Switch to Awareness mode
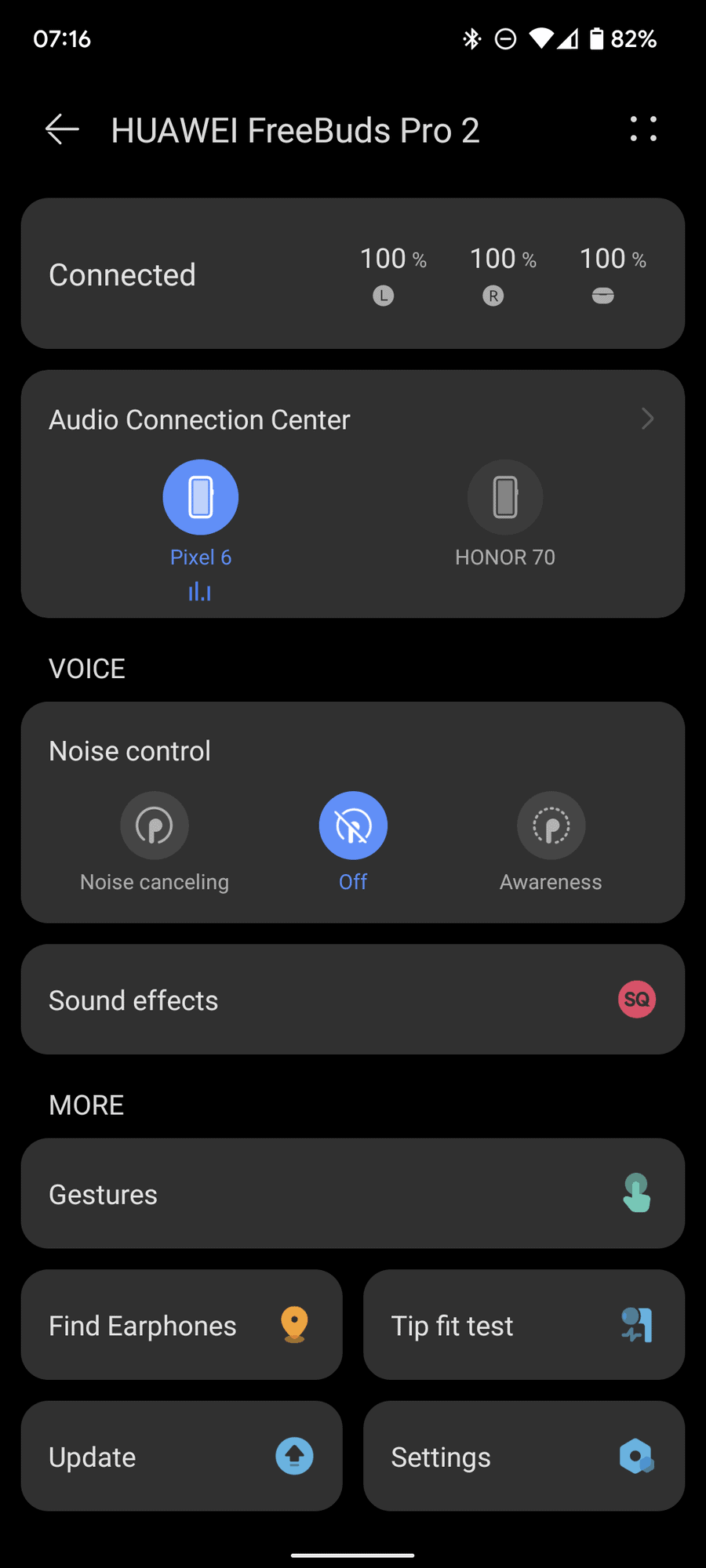The width and height of the screenshot is (706, 1568). (x=551, y=826)
